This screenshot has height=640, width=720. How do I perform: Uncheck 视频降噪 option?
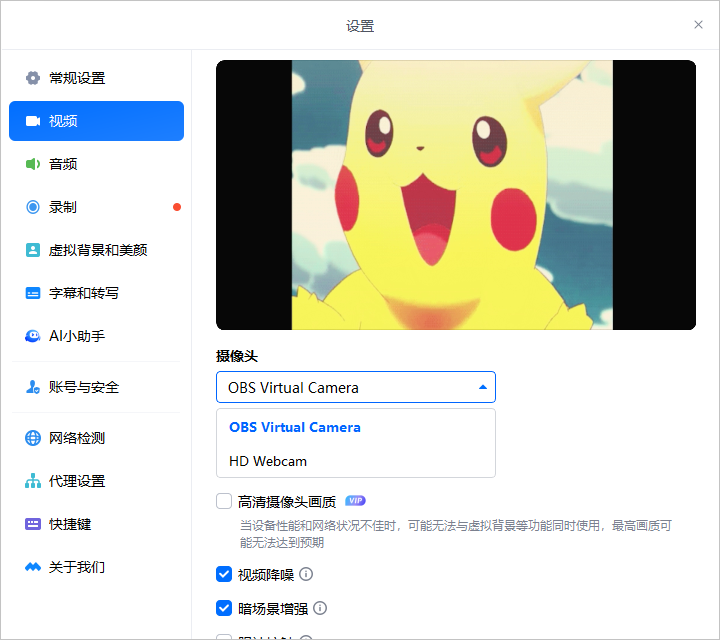[x=224, y=574]
